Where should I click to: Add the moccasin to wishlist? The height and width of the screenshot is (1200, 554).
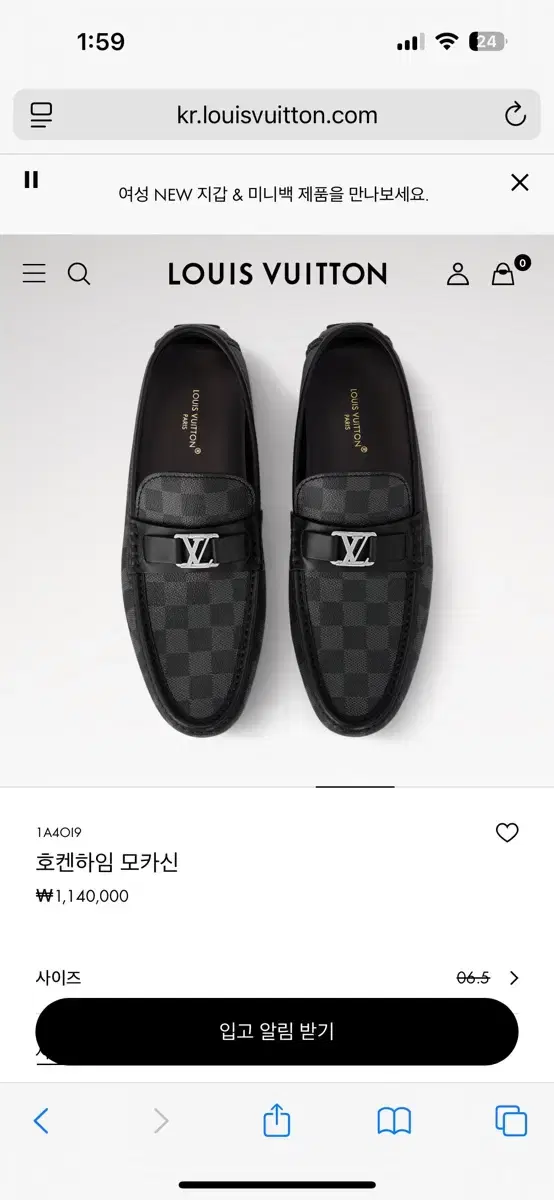click(507, 832)
